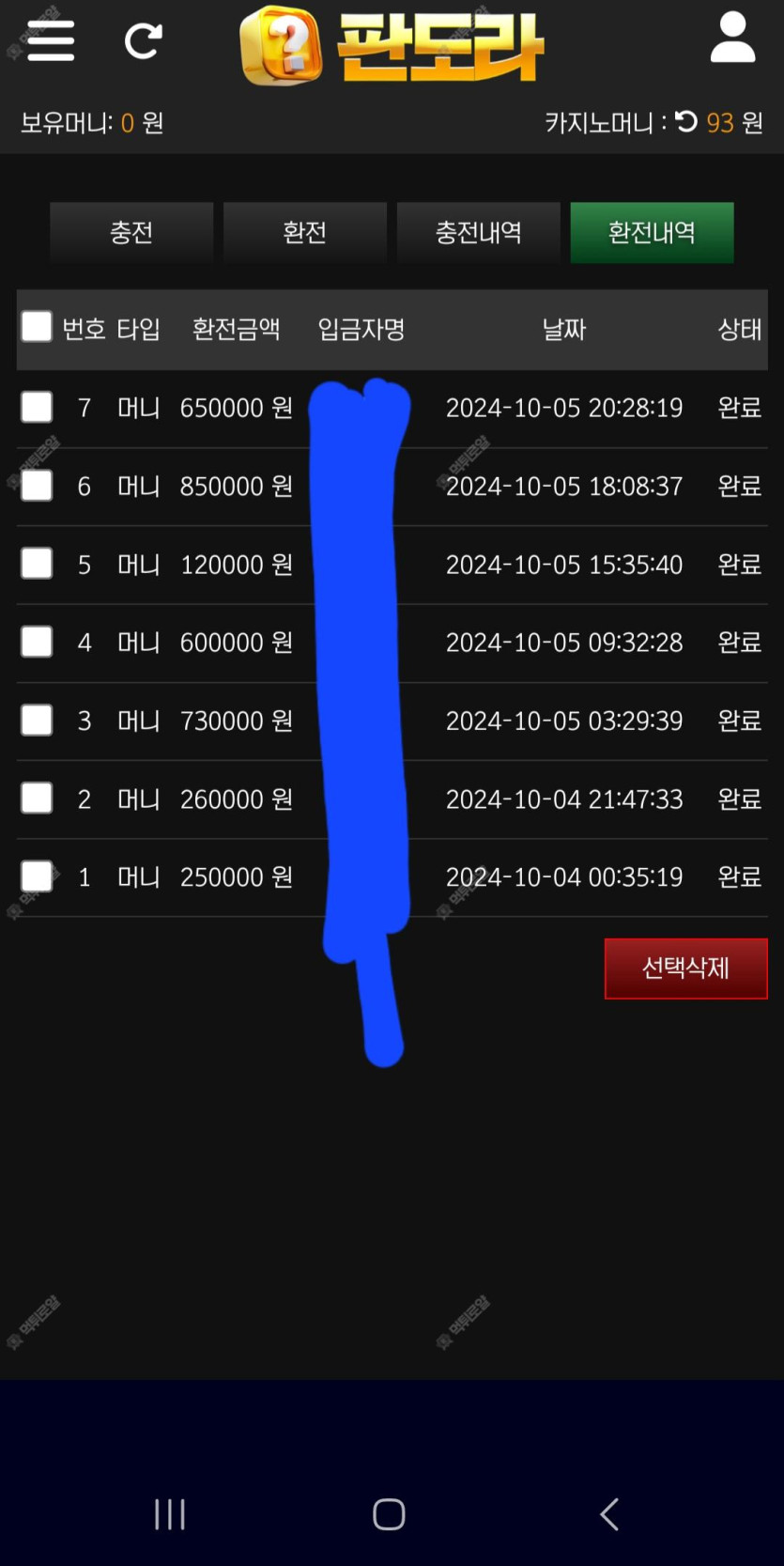784x1566 pixels.
Task: Open the hamburger menu
Action: click(51, 40)
